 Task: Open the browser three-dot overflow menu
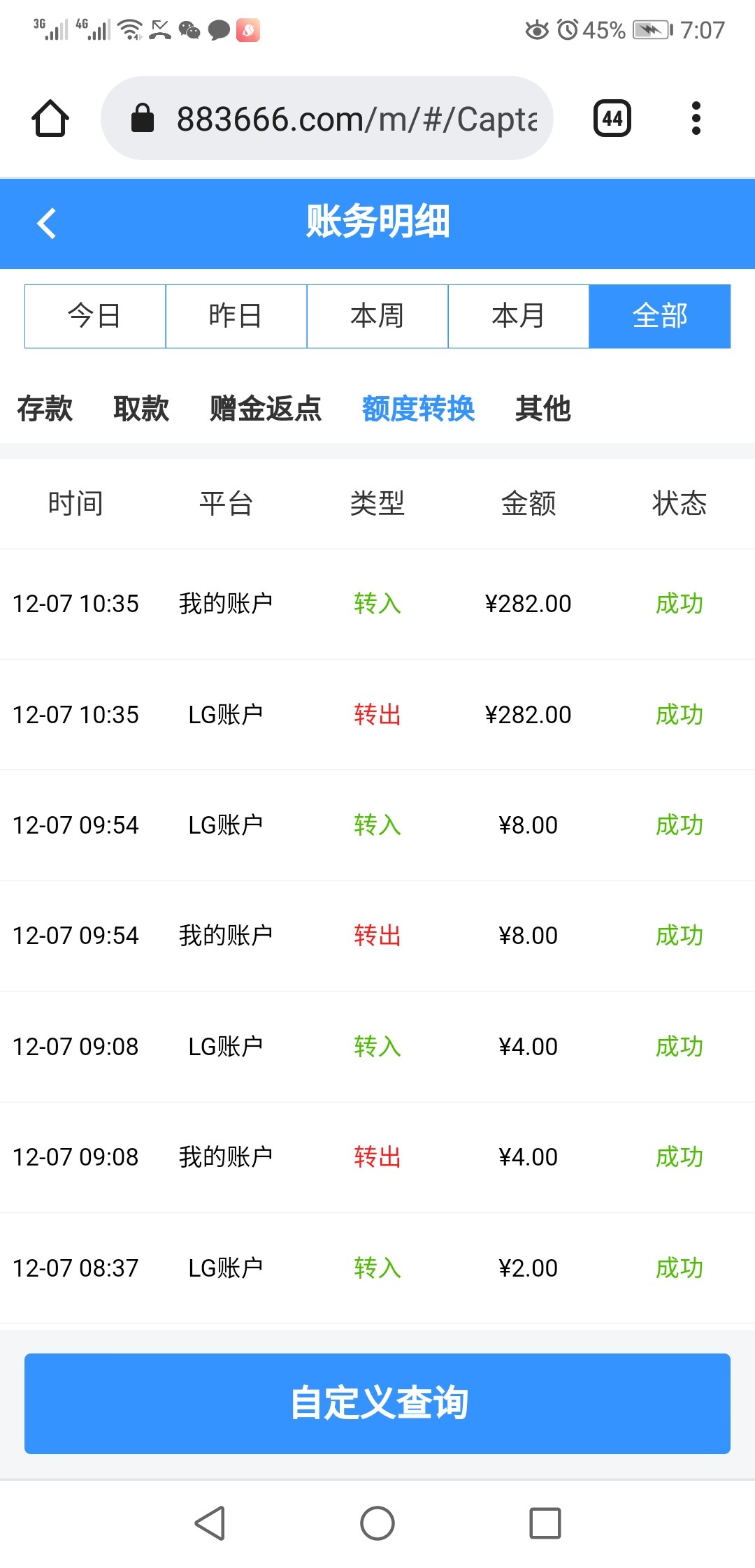(x=696, y=117)
